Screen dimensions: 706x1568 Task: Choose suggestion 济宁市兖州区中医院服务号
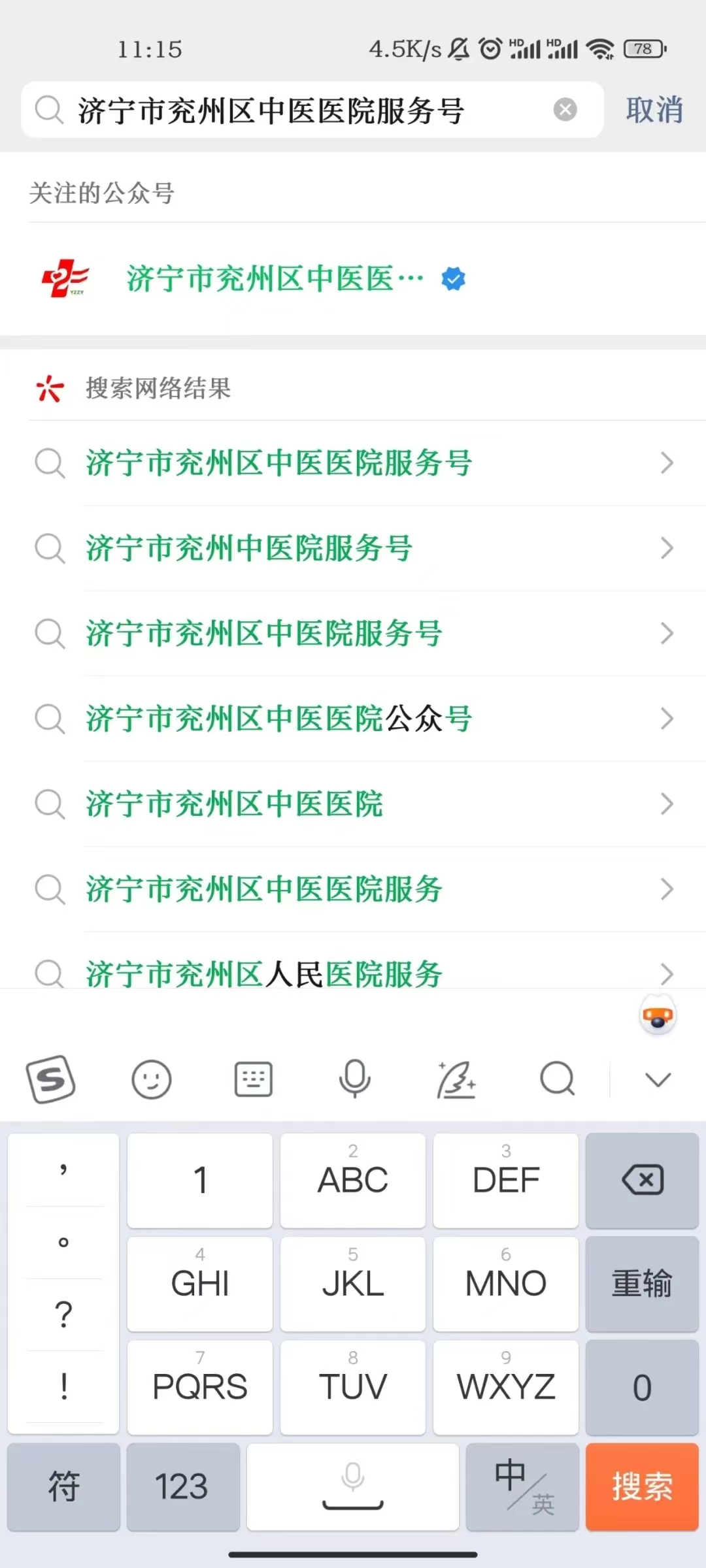[x=353, y=634]
